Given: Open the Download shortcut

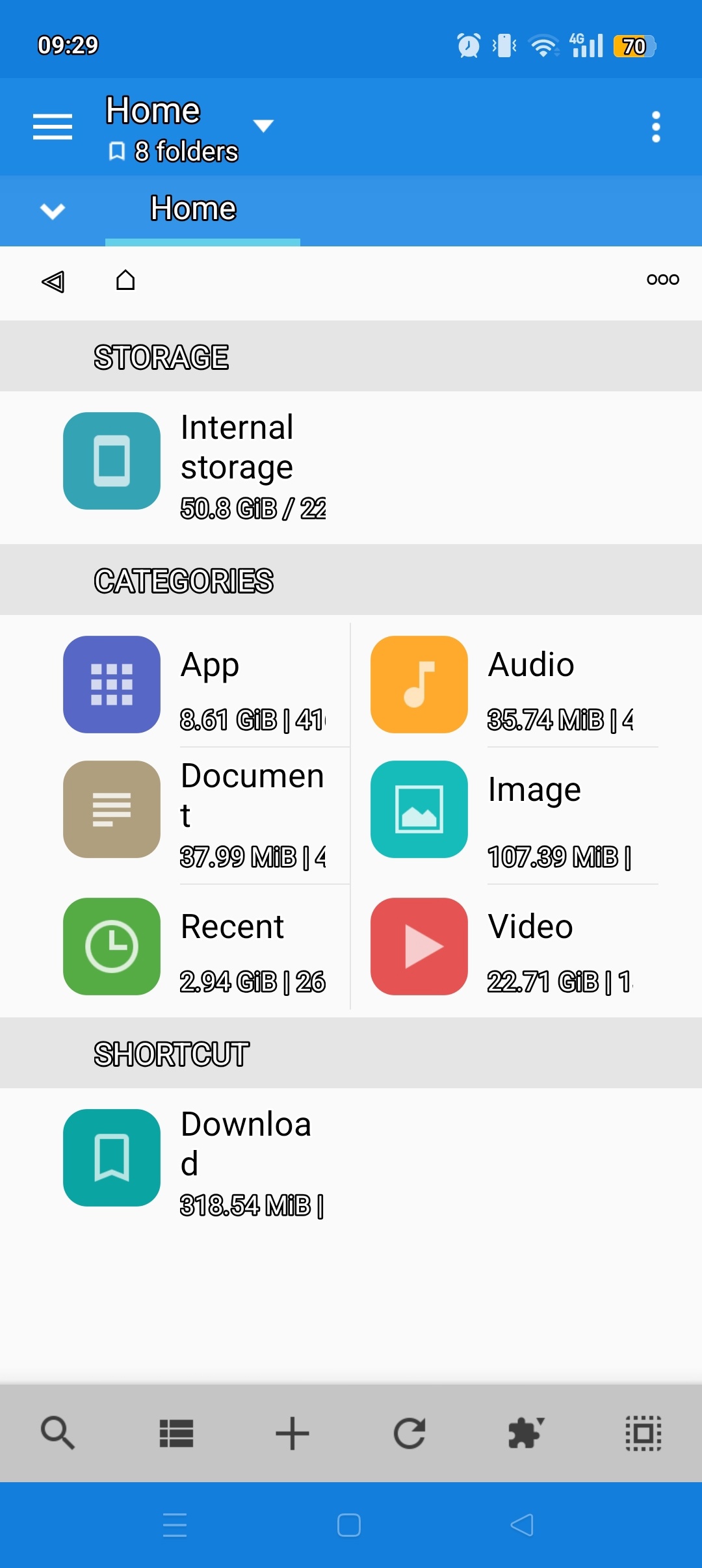Looking at the screenshot, I should point(195,1158).
